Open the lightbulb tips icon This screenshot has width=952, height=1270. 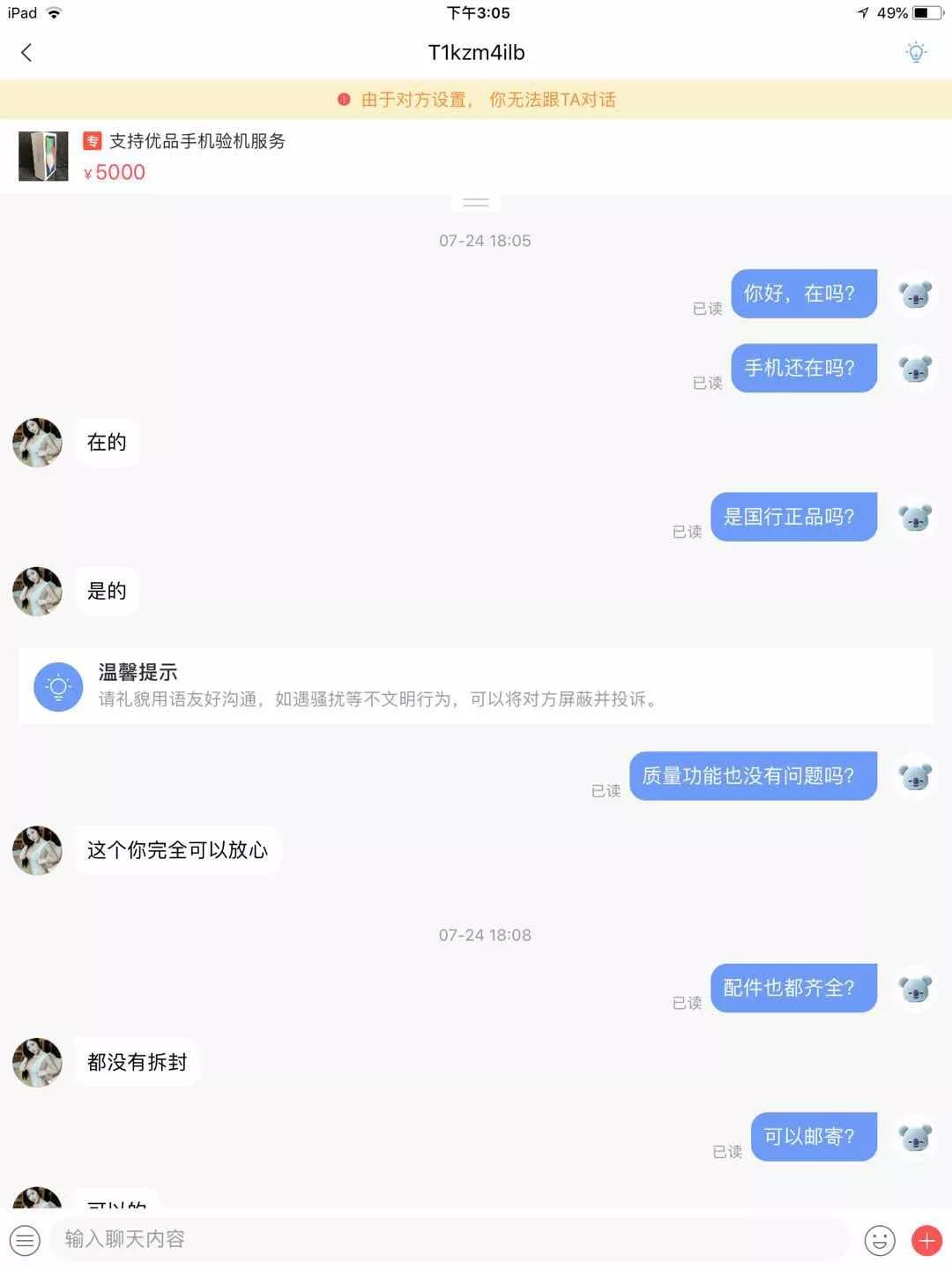(x=916, y=52)
